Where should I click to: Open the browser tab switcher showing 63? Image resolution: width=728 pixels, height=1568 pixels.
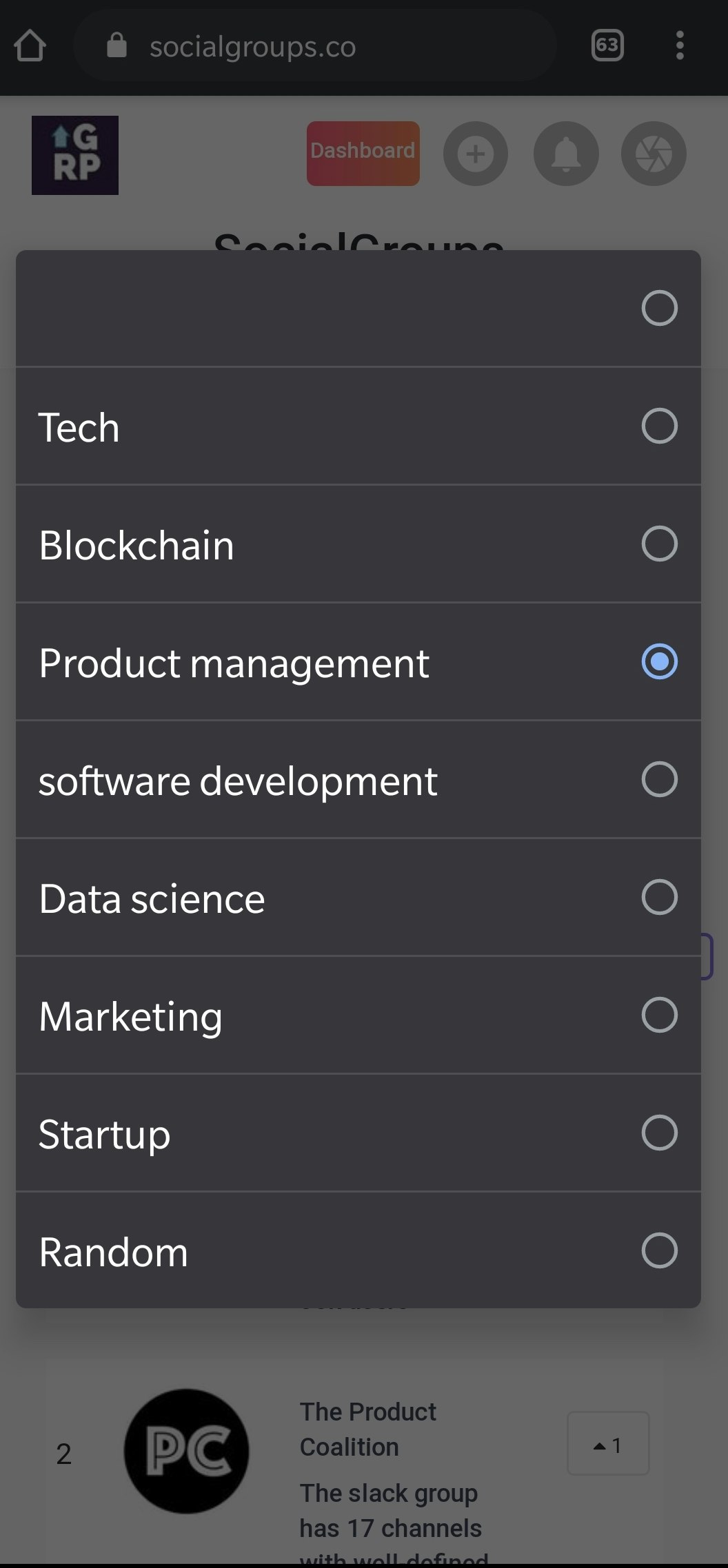[x=605, y=45]
